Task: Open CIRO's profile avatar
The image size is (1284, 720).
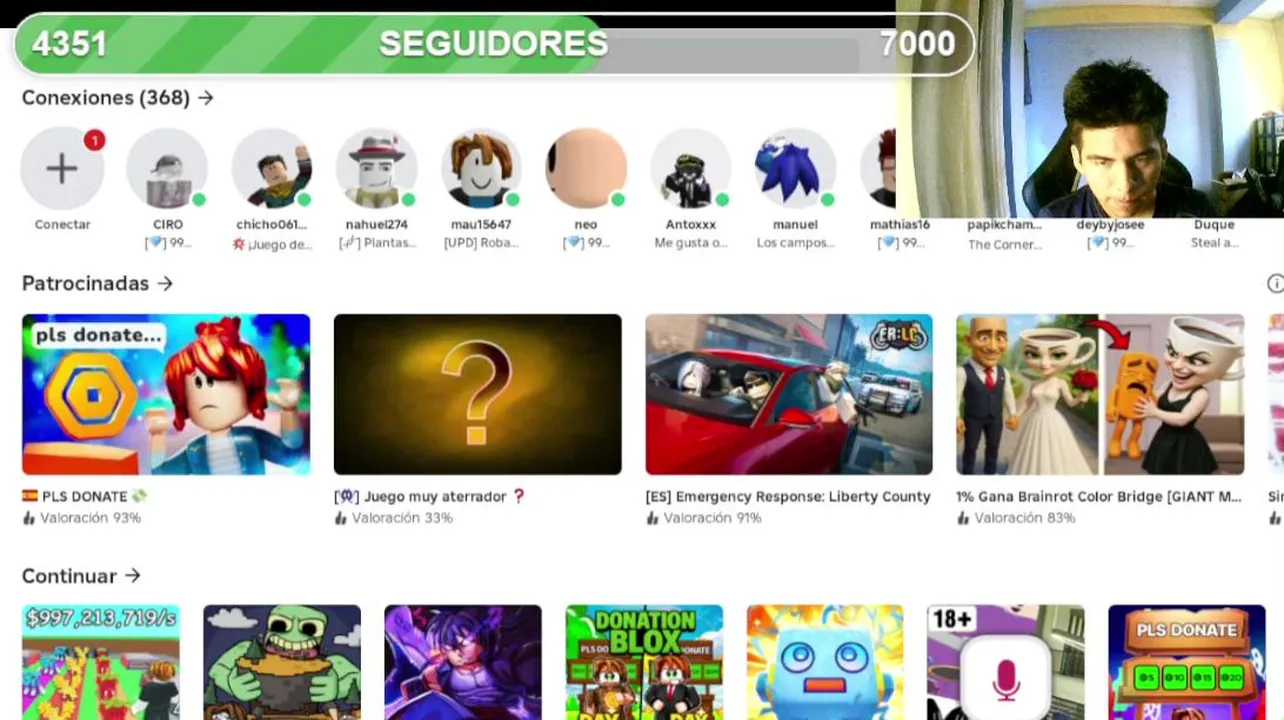Action: [167, 169]
